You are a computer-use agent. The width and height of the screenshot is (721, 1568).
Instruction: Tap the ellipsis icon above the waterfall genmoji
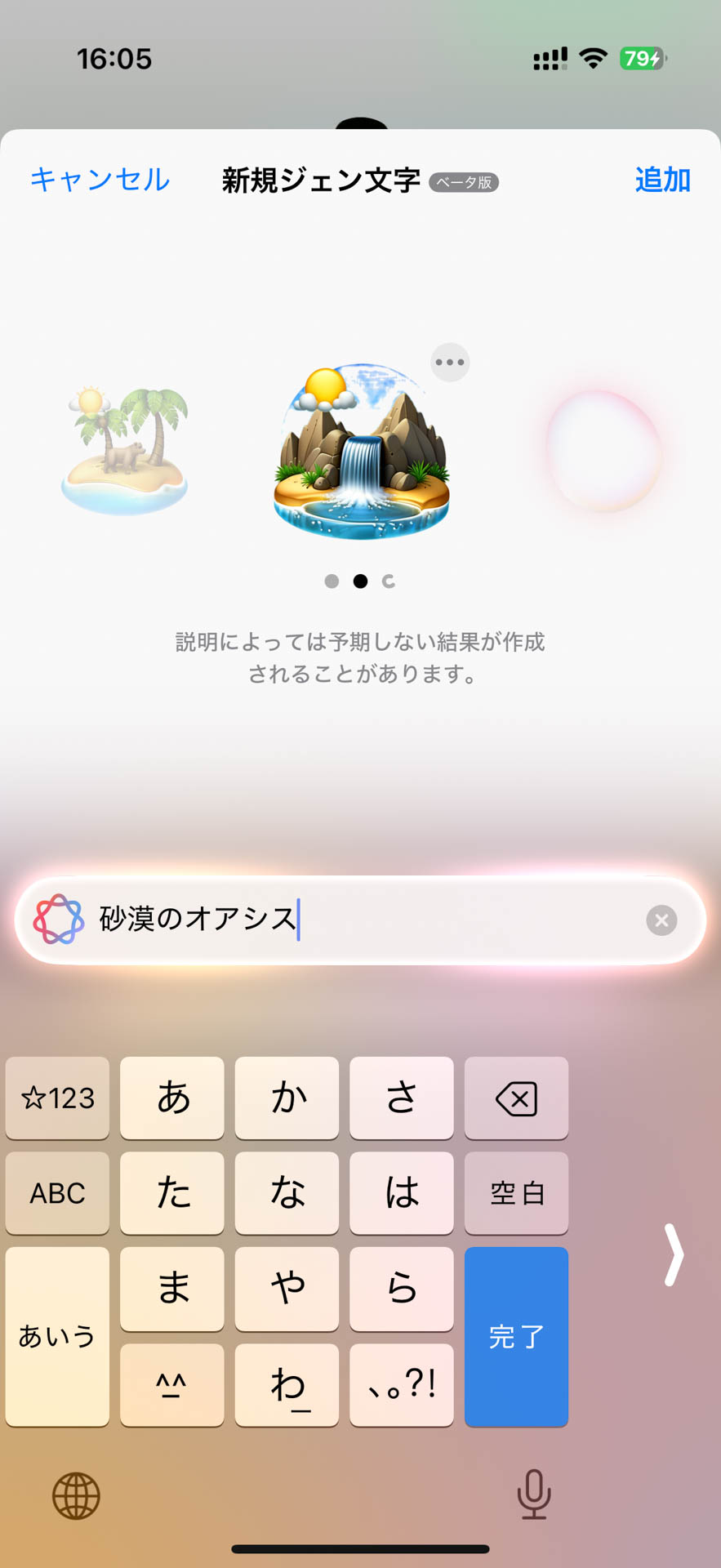tap(450, 362)
